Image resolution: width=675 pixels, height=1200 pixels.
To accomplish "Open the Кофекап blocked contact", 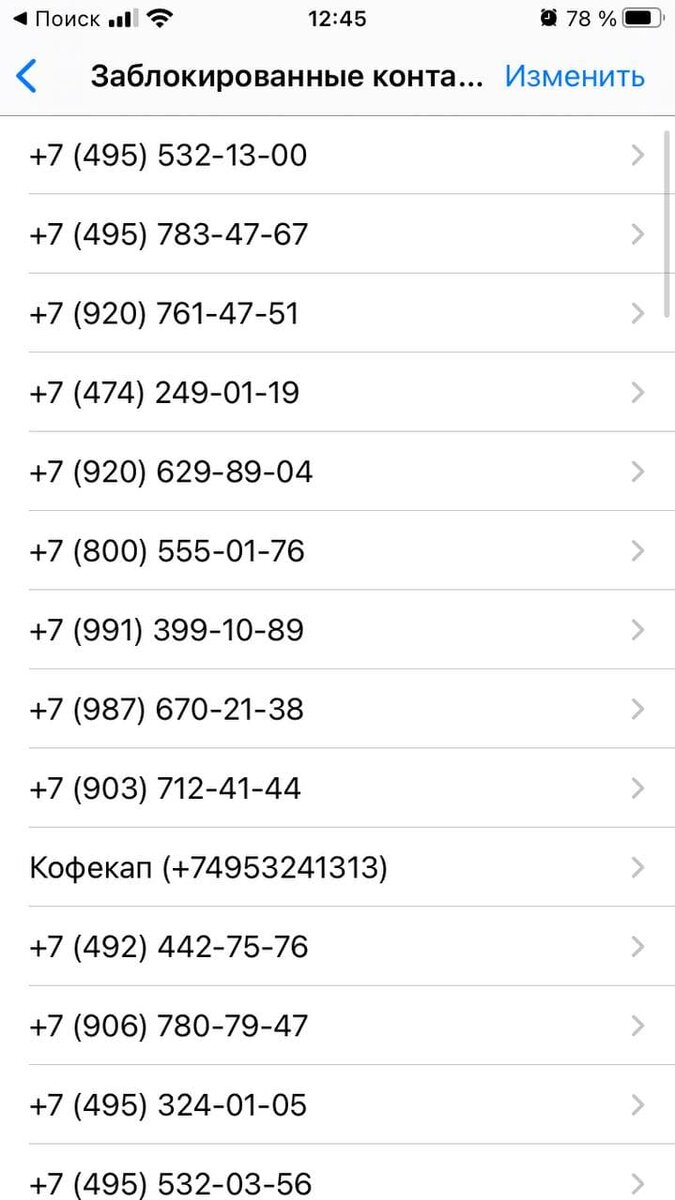I will 337,867.
